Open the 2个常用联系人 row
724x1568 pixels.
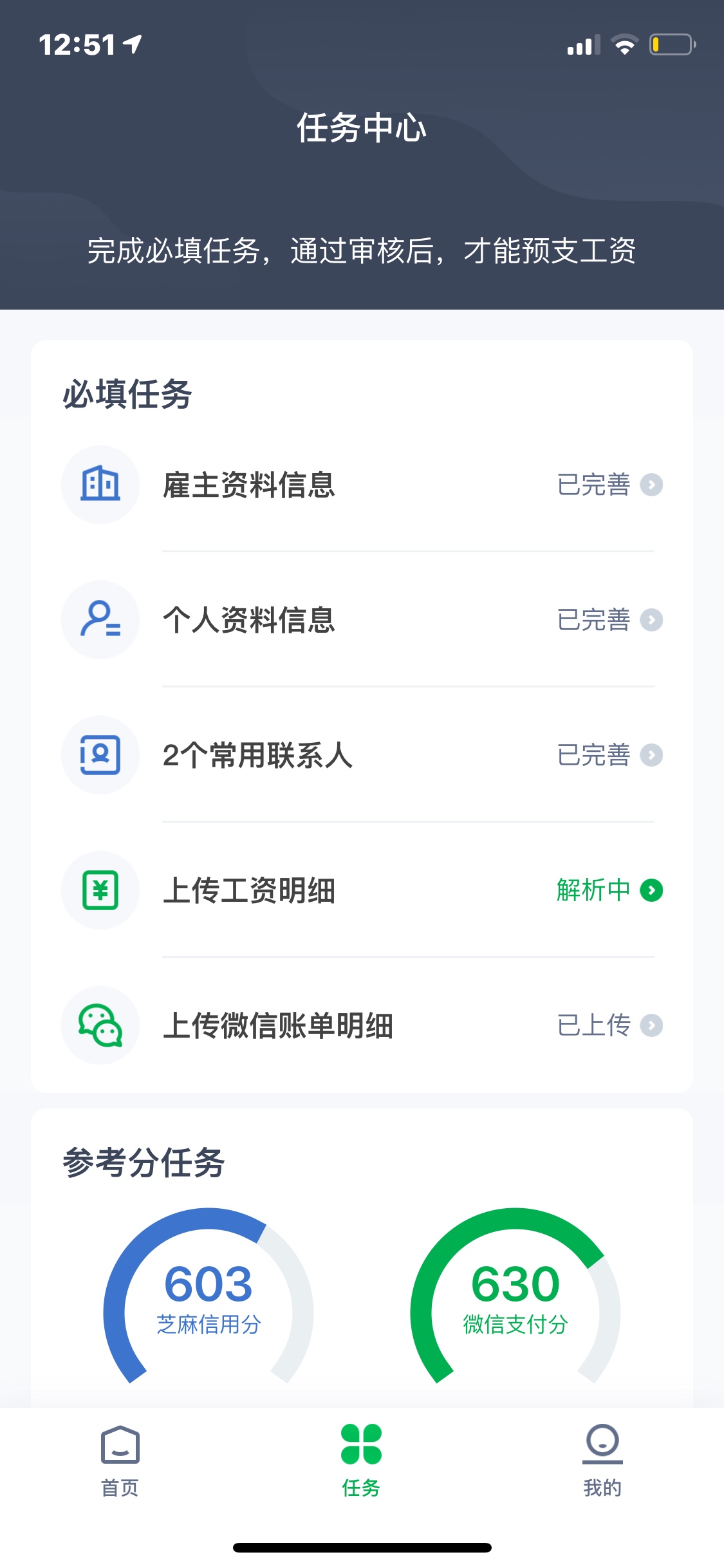point(362,755)
